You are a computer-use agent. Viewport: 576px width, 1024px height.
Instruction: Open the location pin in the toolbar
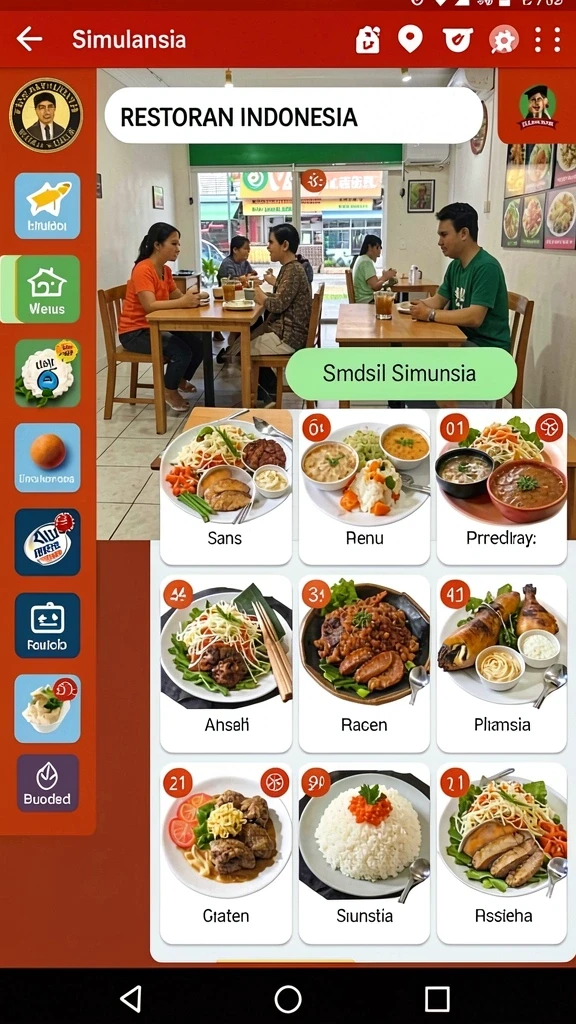pos(410,39)
